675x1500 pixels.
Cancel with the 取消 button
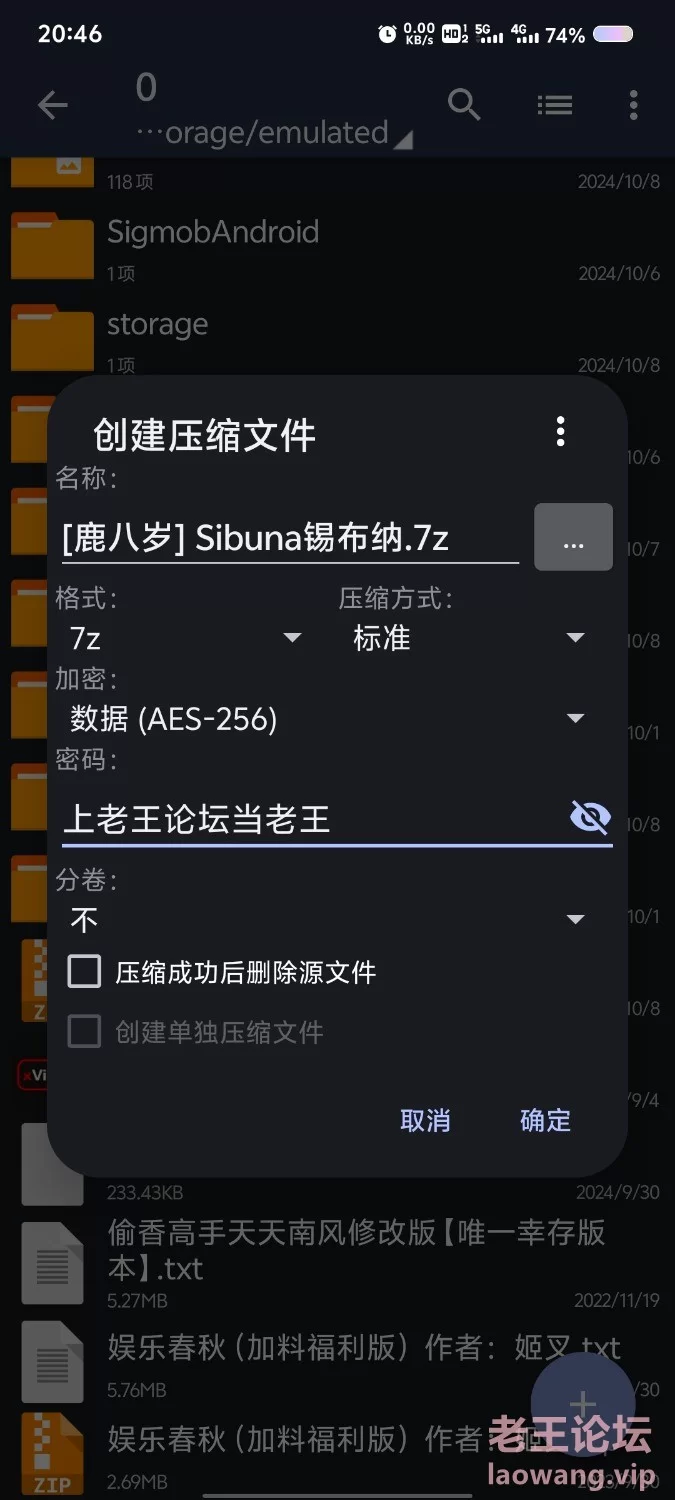425,1120
